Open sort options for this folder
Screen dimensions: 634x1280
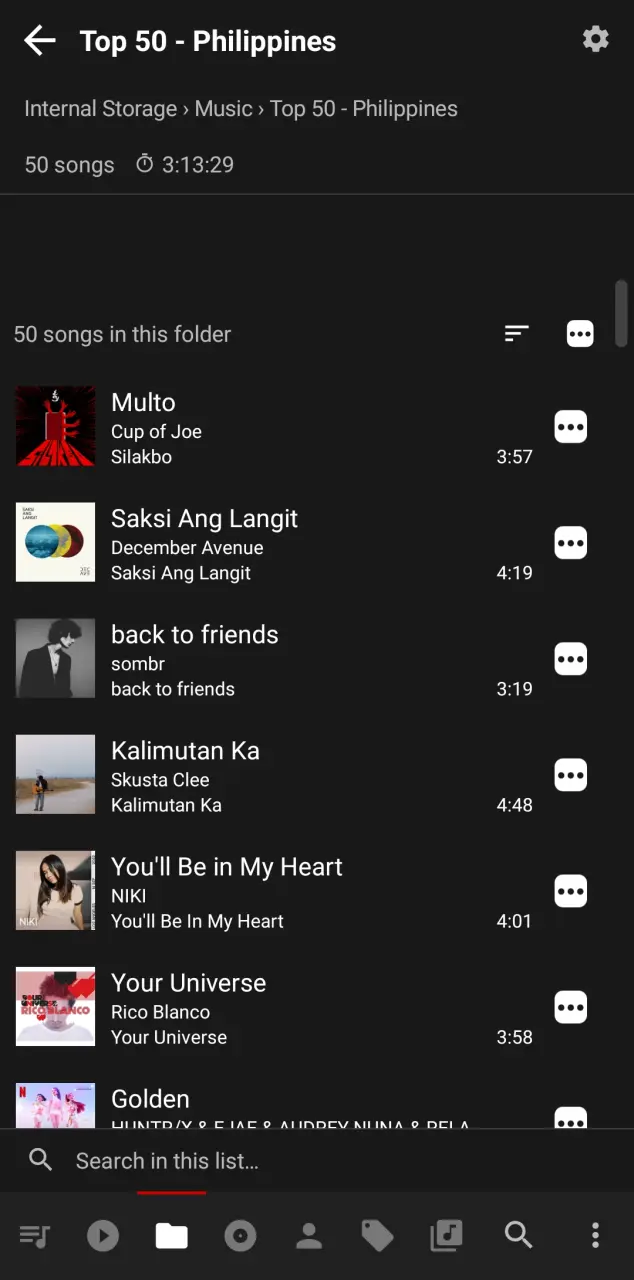[516, 334]
